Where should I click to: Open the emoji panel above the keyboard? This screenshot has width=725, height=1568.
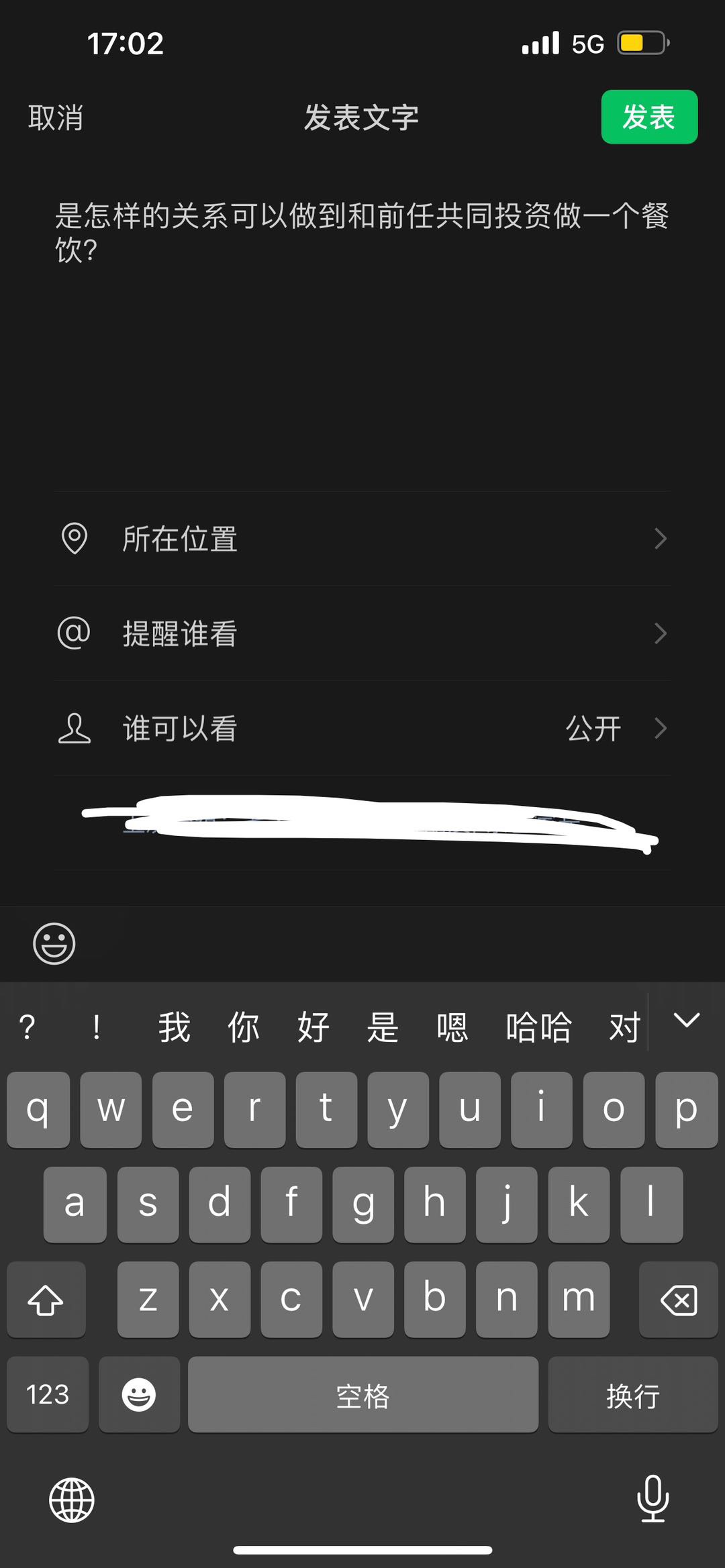click(x=54, y=943)
